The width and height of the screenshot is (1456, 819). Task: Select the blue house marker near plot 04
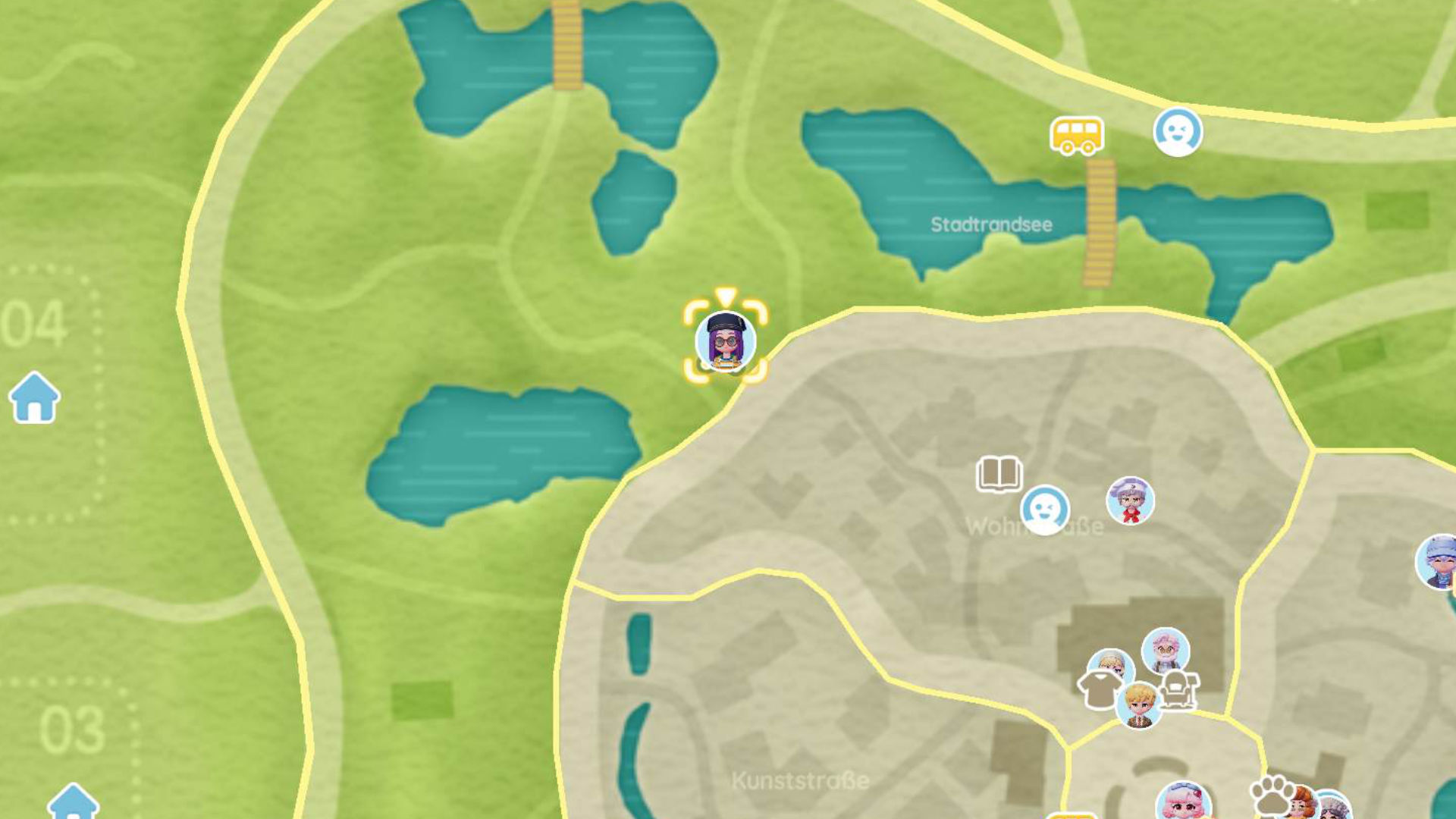tap(34, 397)
